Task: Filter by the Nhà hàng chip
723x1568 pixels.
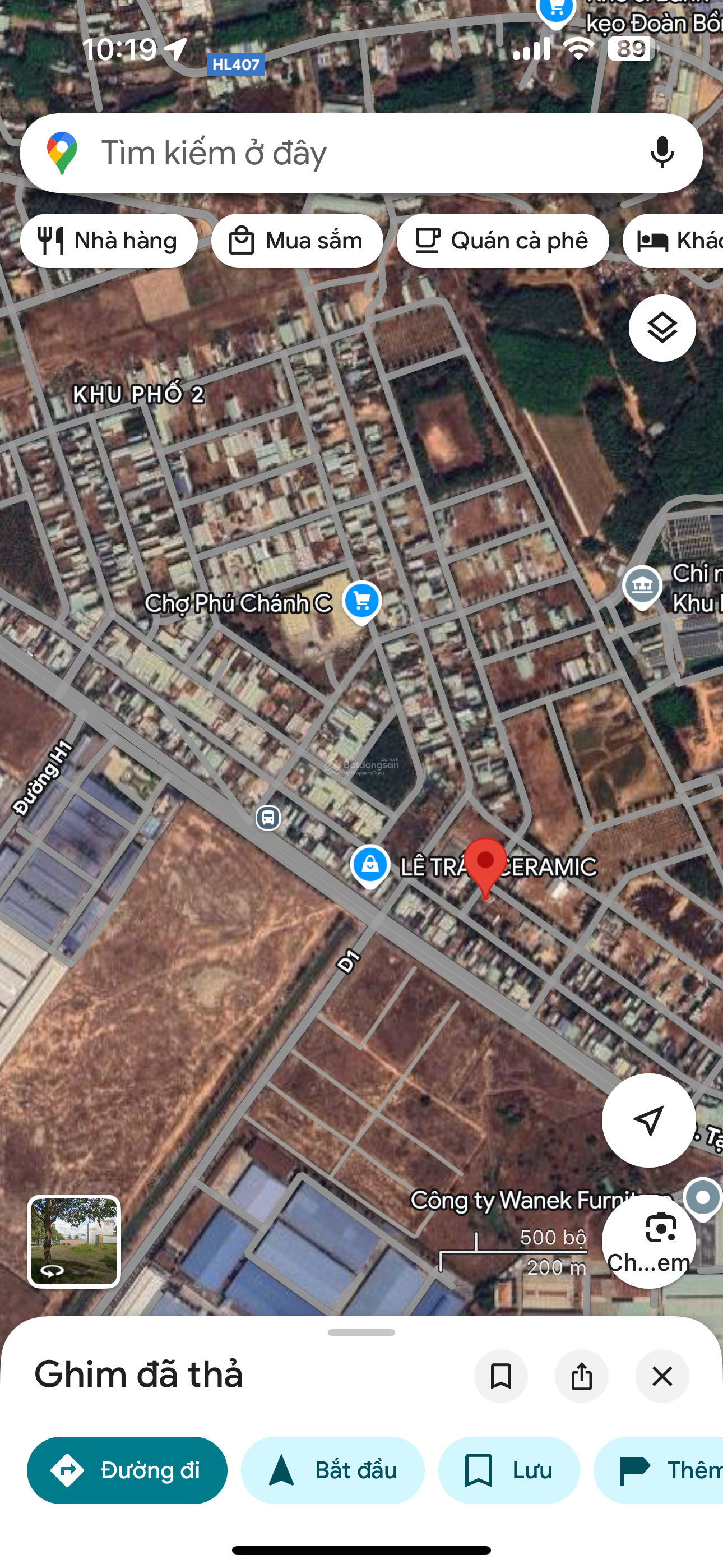Action: 109,241
